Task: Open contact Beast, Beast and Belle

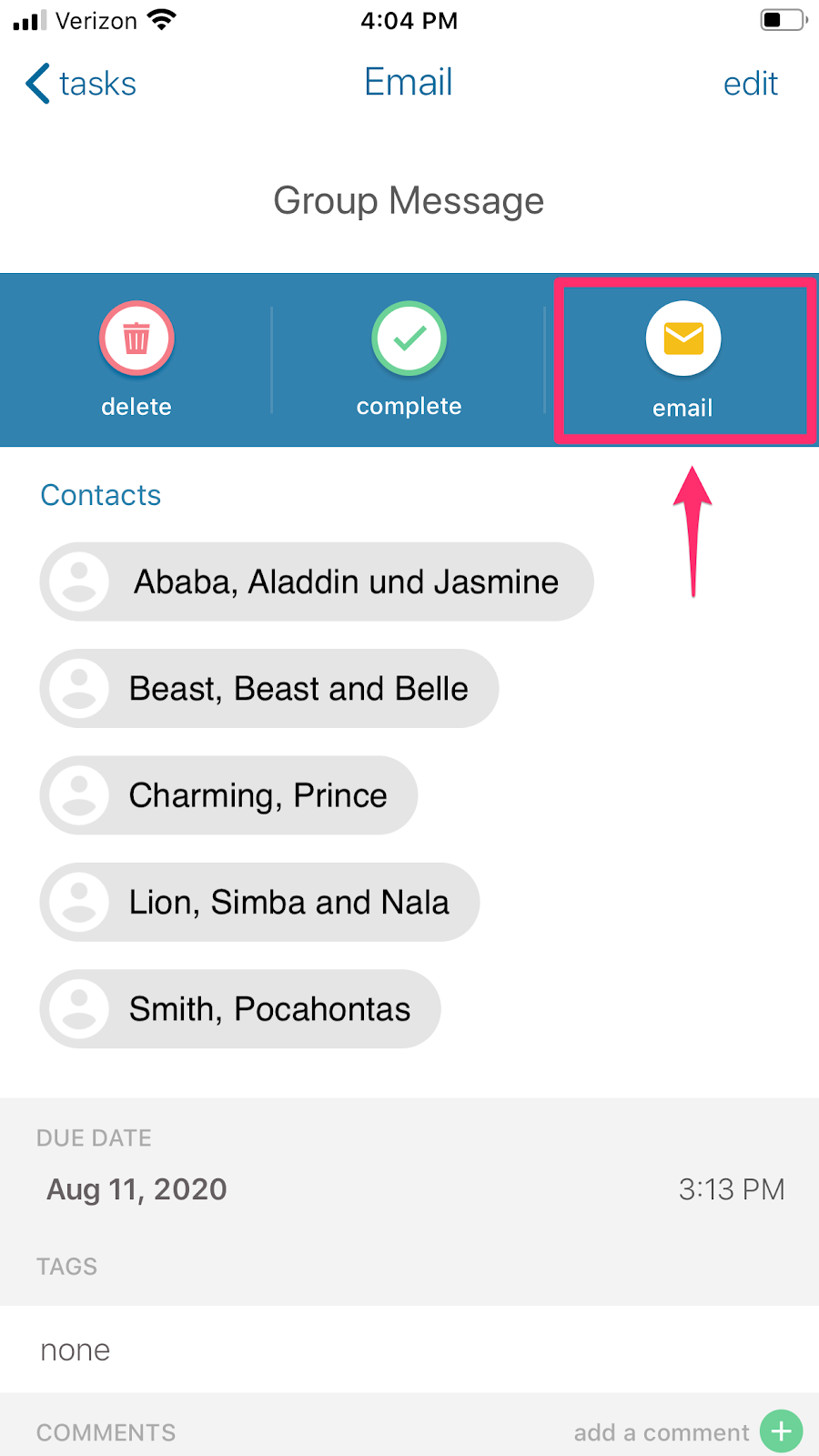Action: (269, 688)
